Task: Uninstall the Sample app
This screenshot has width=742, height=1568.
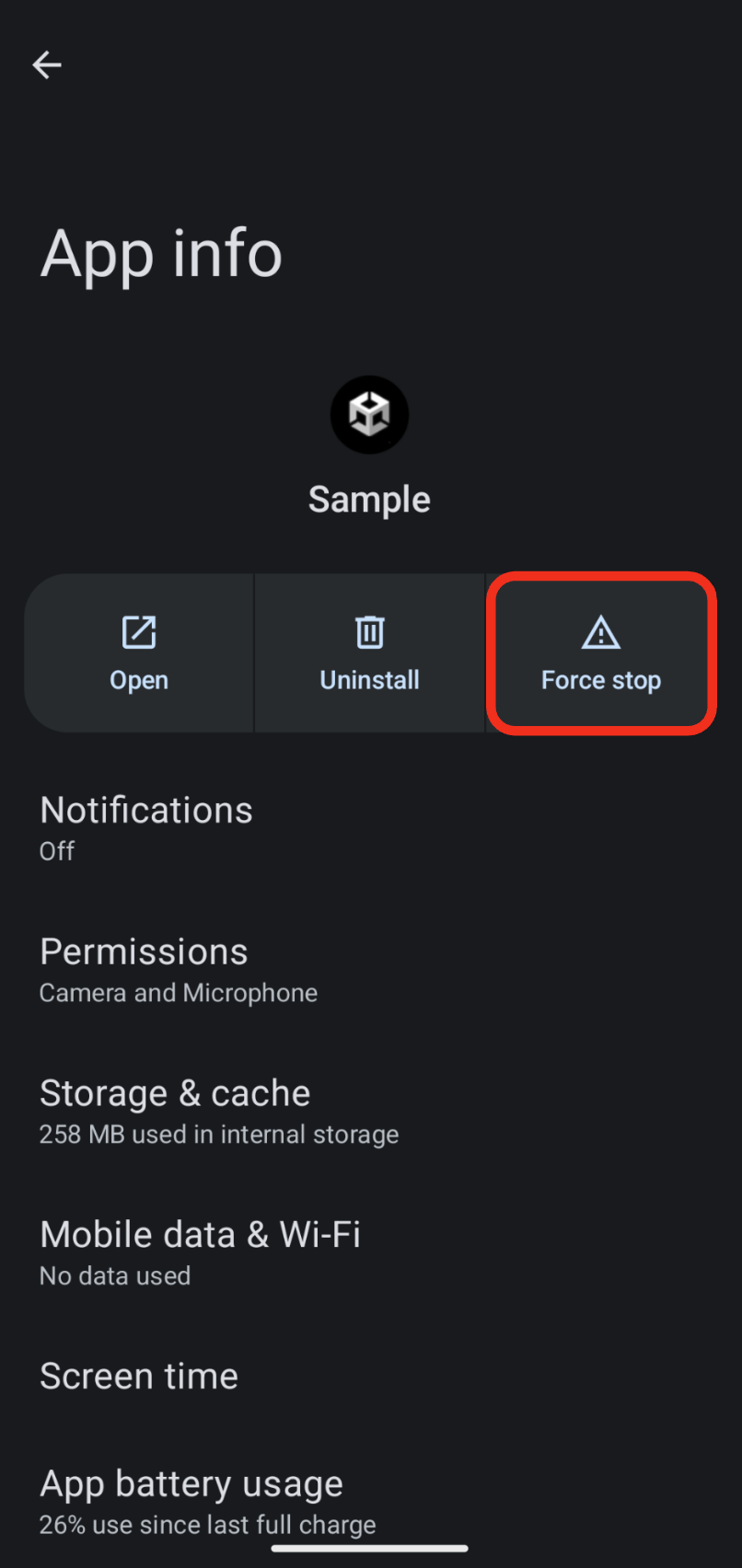Action: point(370,653)
